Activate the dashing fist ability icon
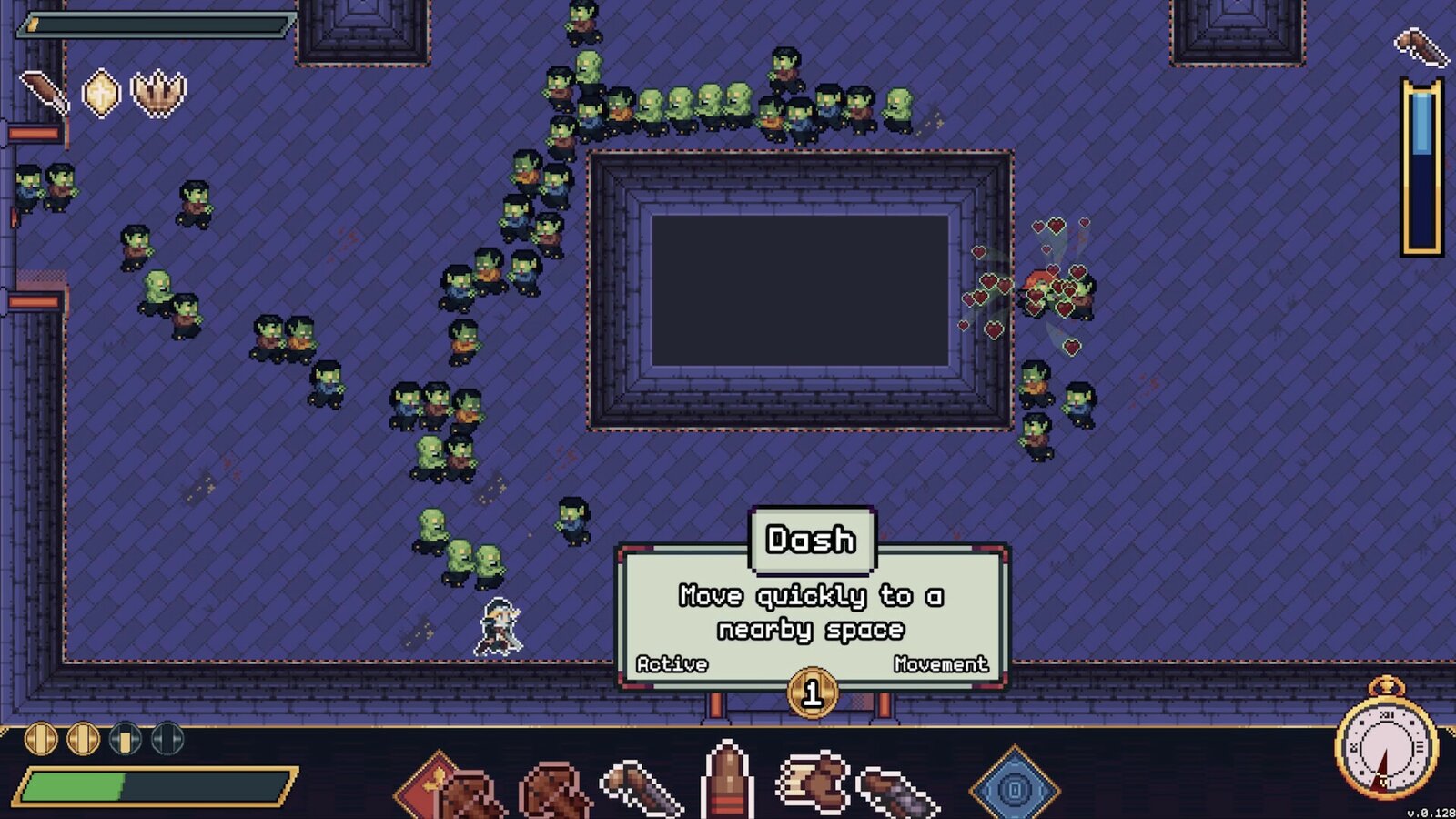Image resolution: width=1456 pixels, height=819 pixels. (x=814, y=781)
